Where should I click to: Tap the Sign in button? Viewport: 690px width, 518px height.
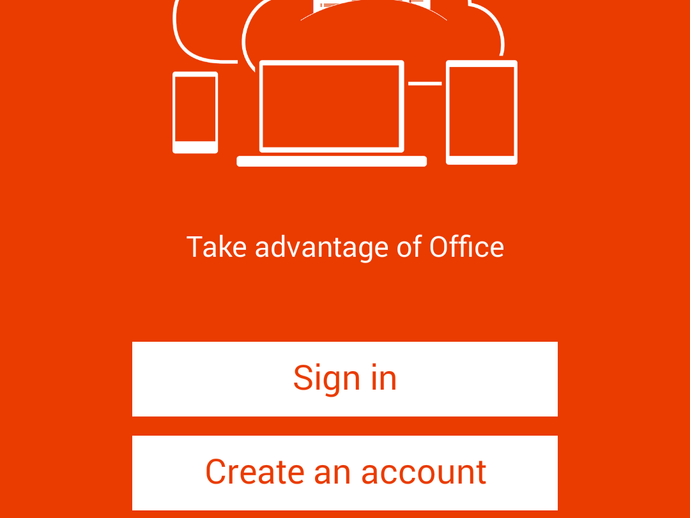coord(344,378)
